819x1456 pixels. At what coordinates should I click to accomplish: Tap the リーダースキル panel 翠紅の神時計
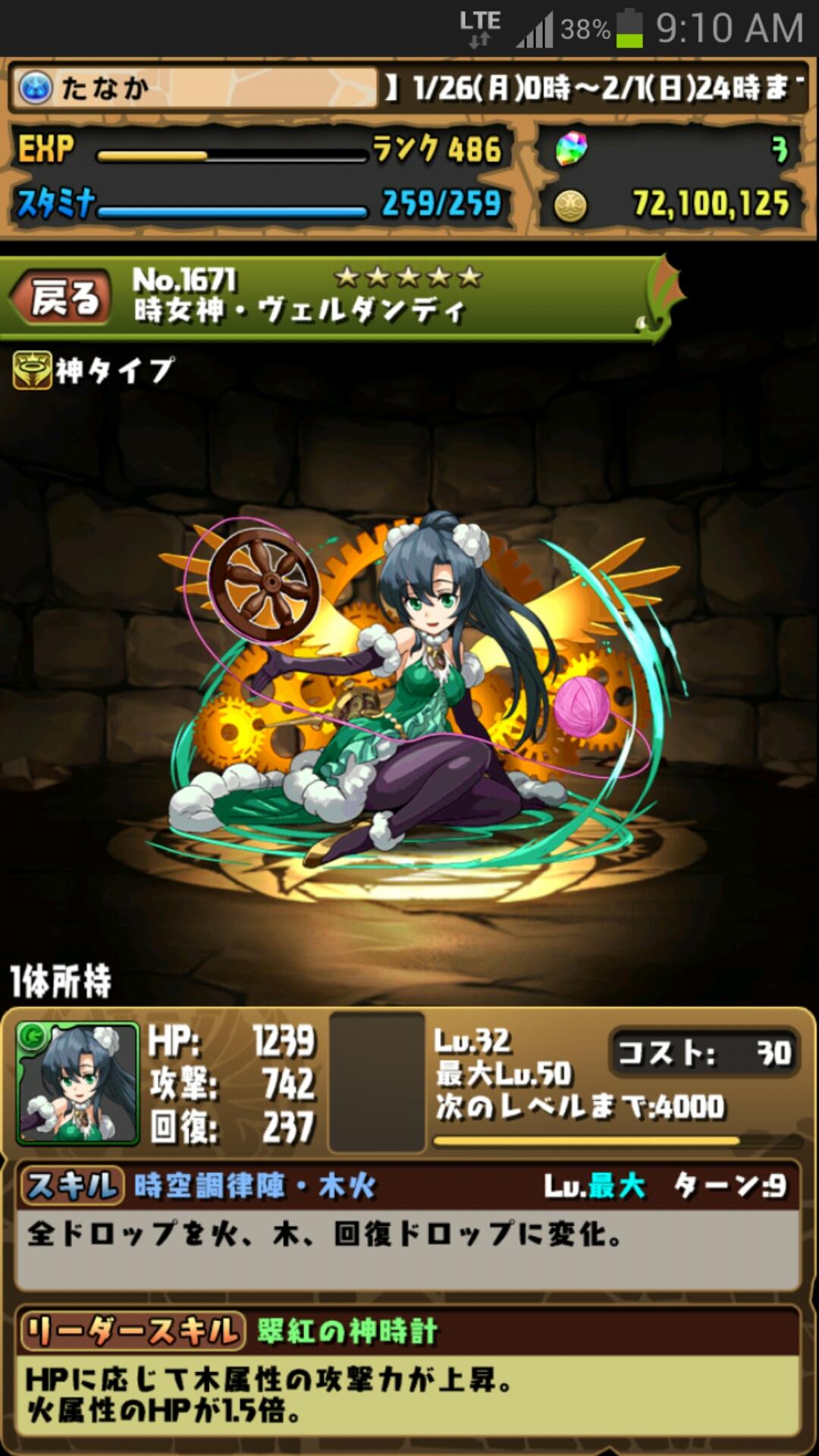[x=408, y=1373]
